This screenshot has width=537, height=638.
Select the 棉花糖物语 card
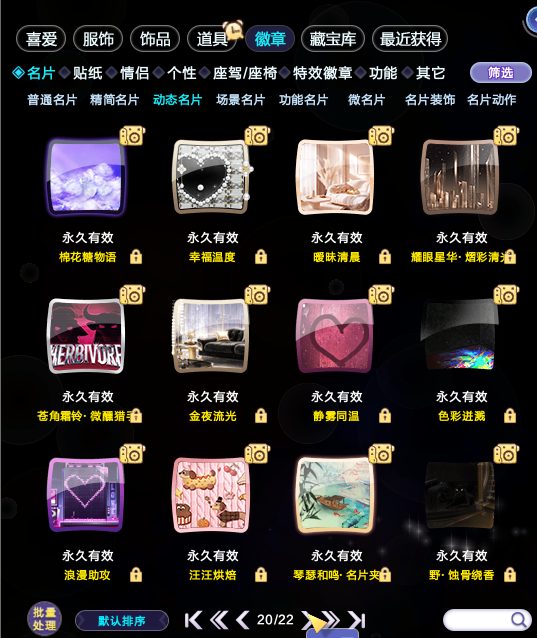pos(86,176)
